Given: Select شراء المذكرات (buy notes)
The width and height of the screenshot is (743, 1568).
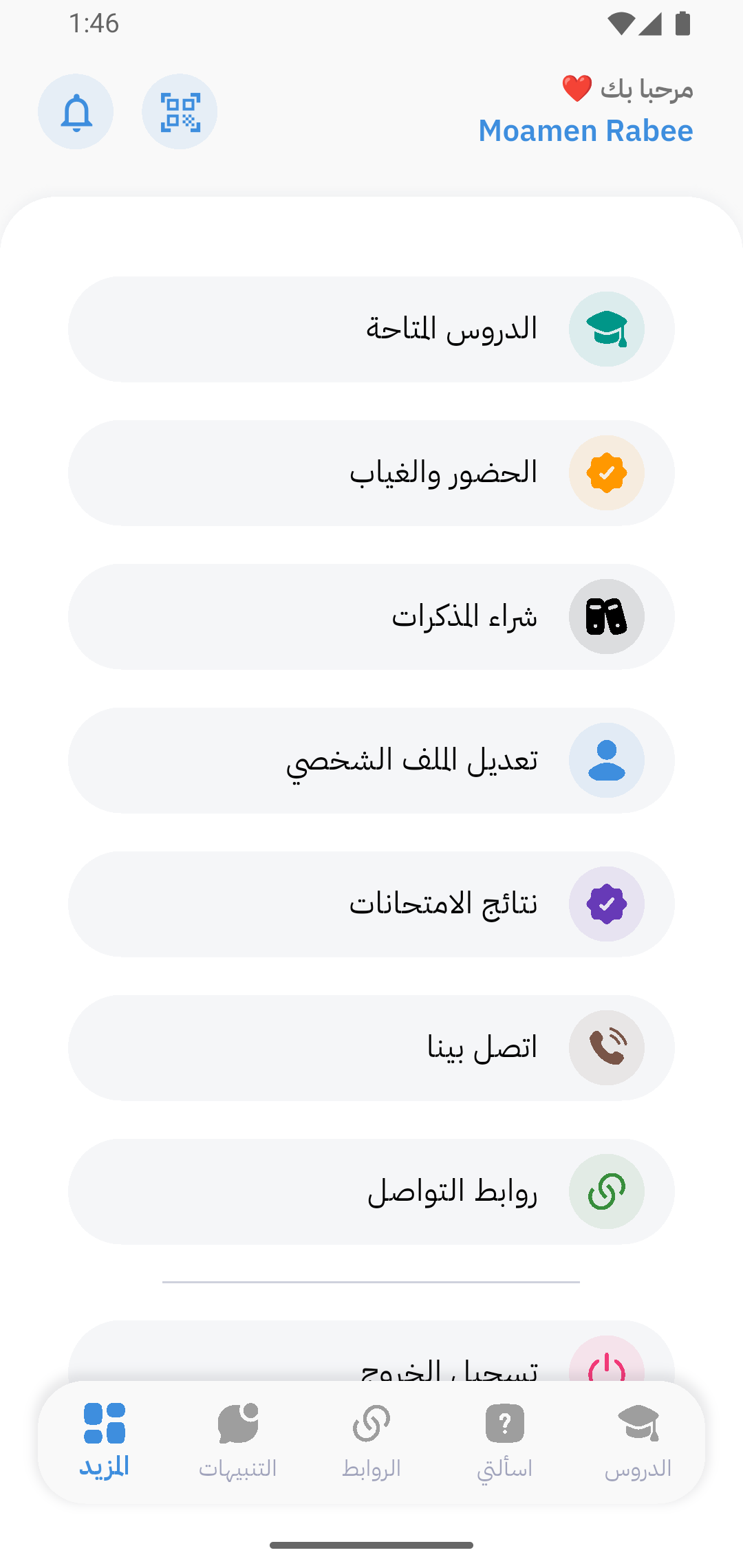Looking at the screenshot, I should click(x=371, y=617).
